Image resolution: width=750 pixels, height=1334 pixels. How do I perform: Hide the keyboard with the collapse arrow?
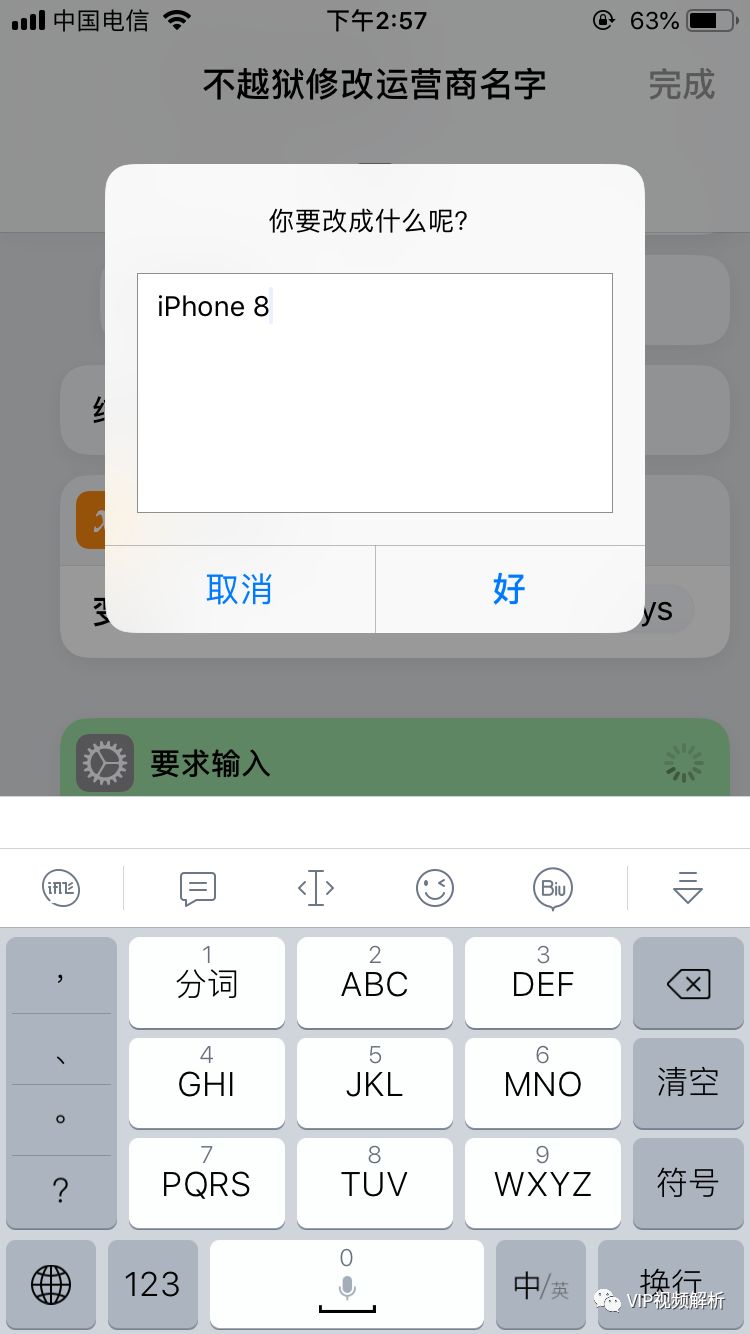click(688, 887)
